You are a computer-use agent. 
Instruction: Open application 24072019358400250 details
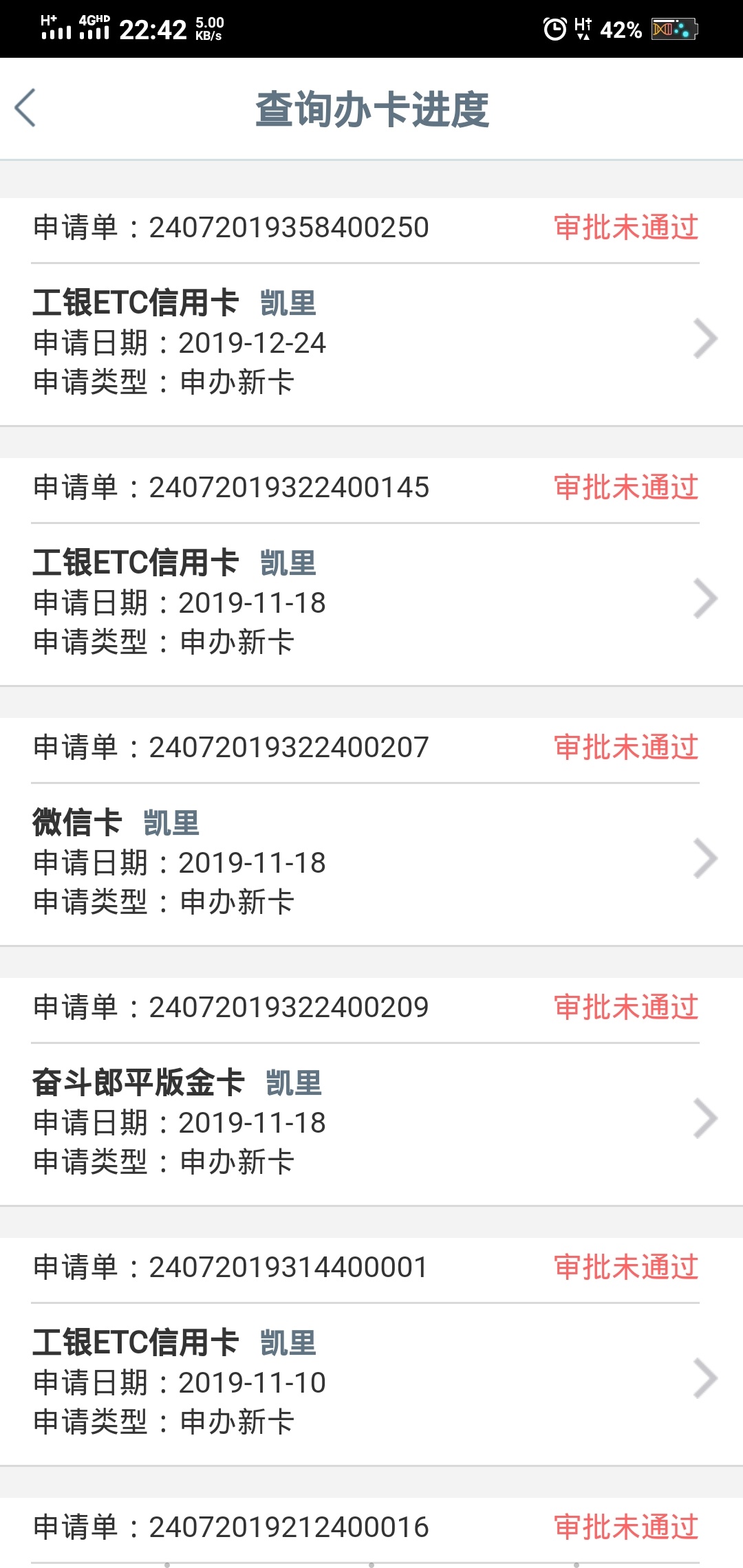[371, 312]
